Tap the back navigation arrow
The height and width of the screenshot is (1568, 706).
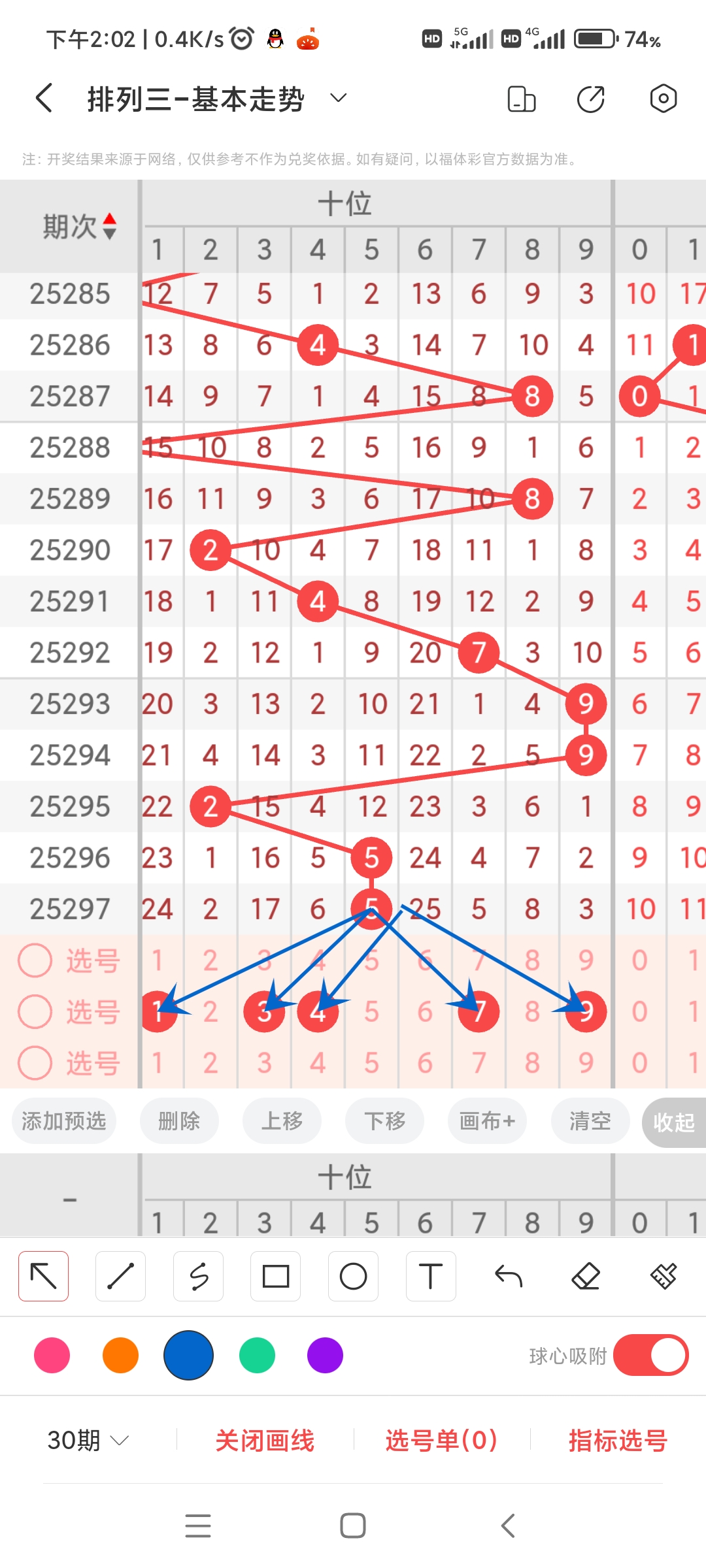[x=43, y=98]
